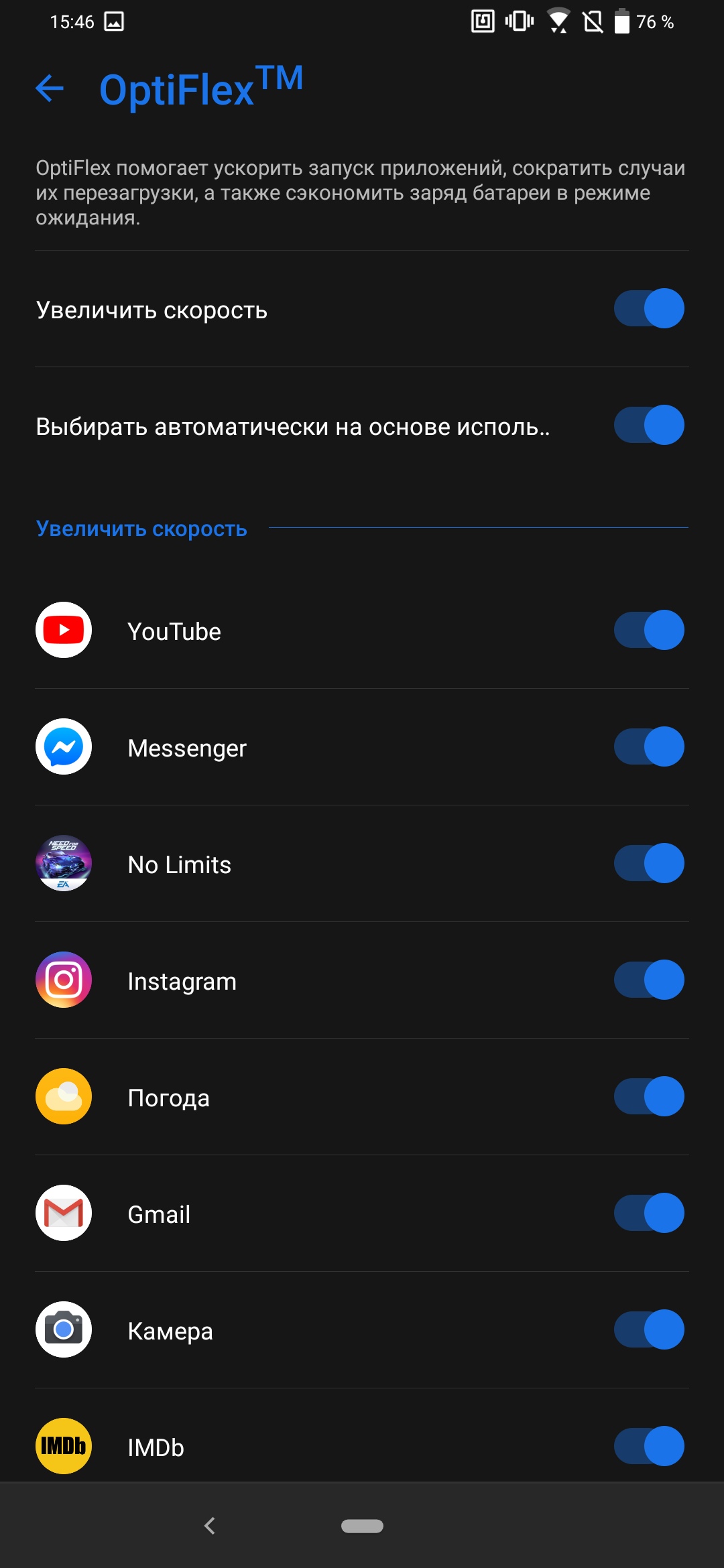Disable the IMDb switch
Image resolution: width=724 pixels, height=1568 pixels.
coord(649,1446)
